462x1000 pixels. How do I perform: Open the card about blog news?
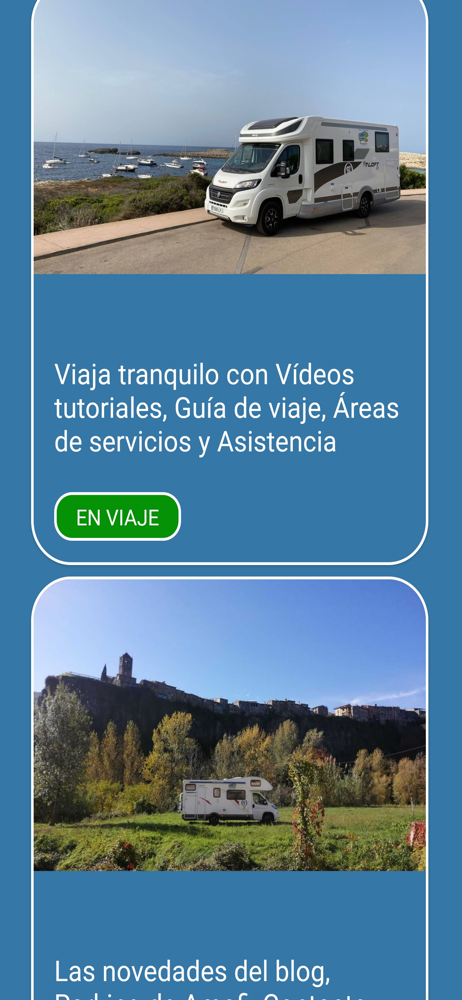coord(230,789)
